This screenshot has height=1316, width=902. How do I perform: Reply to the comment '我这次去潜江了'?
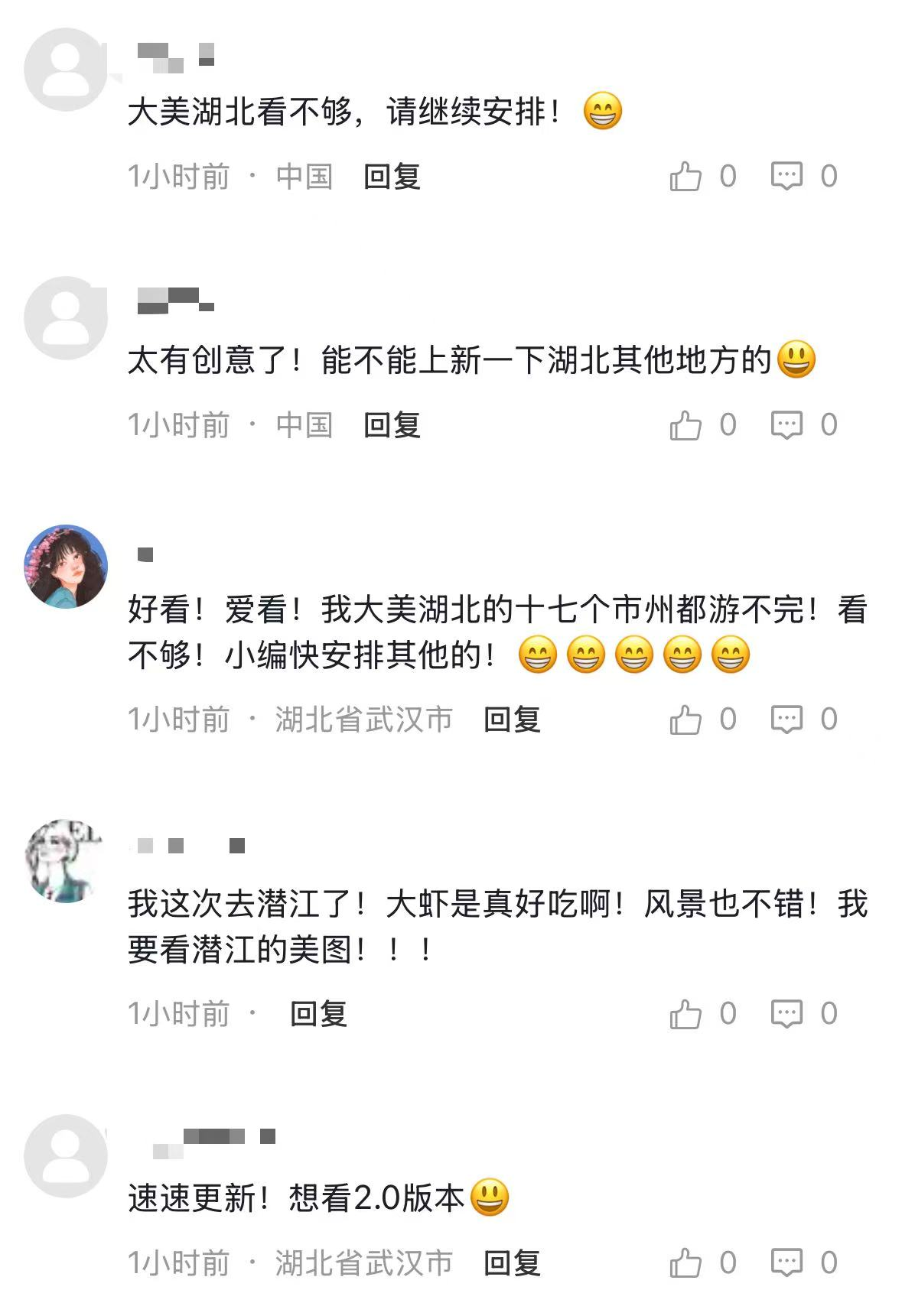318,1014
